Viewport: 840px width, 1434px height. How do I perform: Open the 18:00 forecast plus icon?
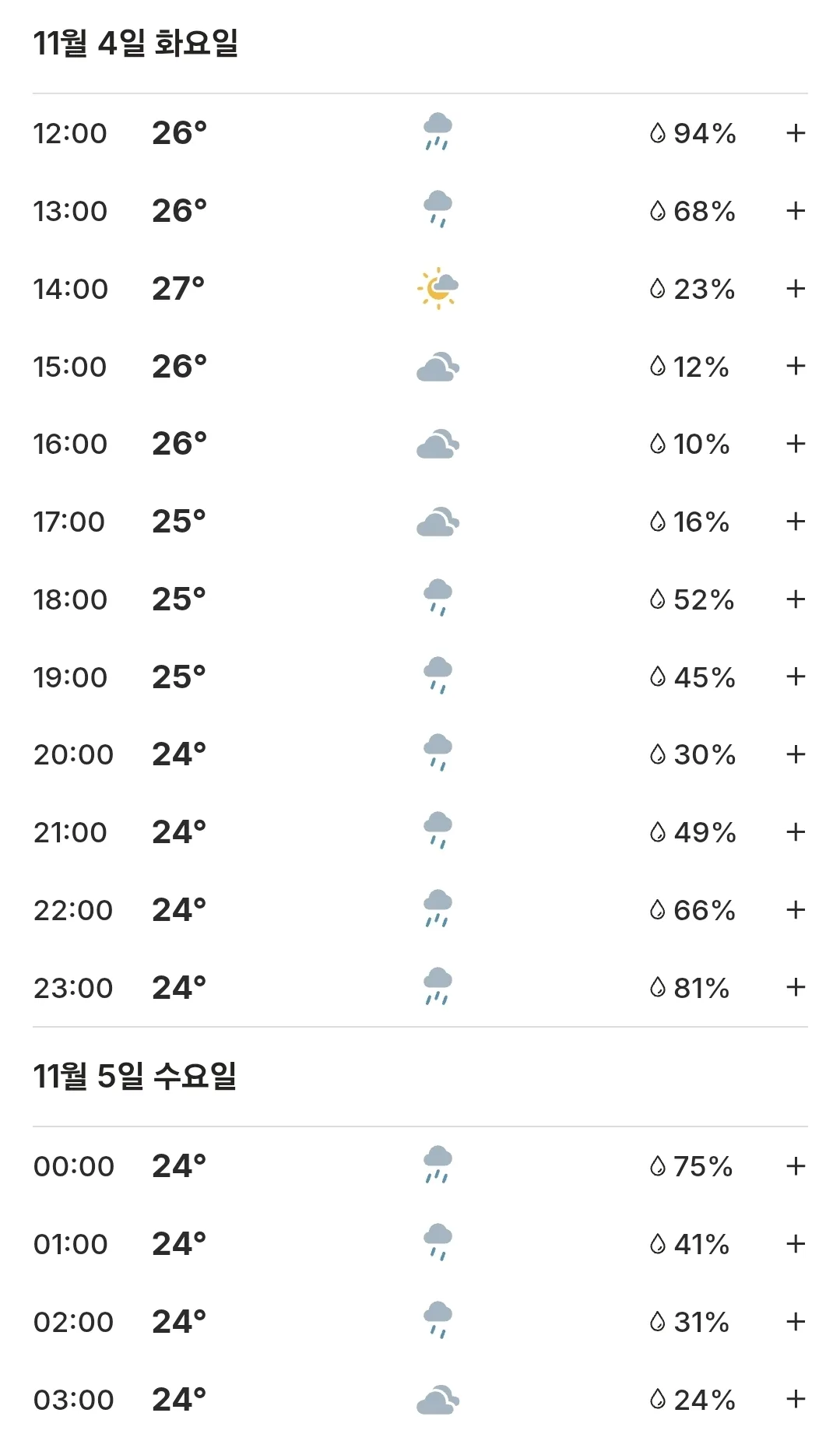point(795,599)
